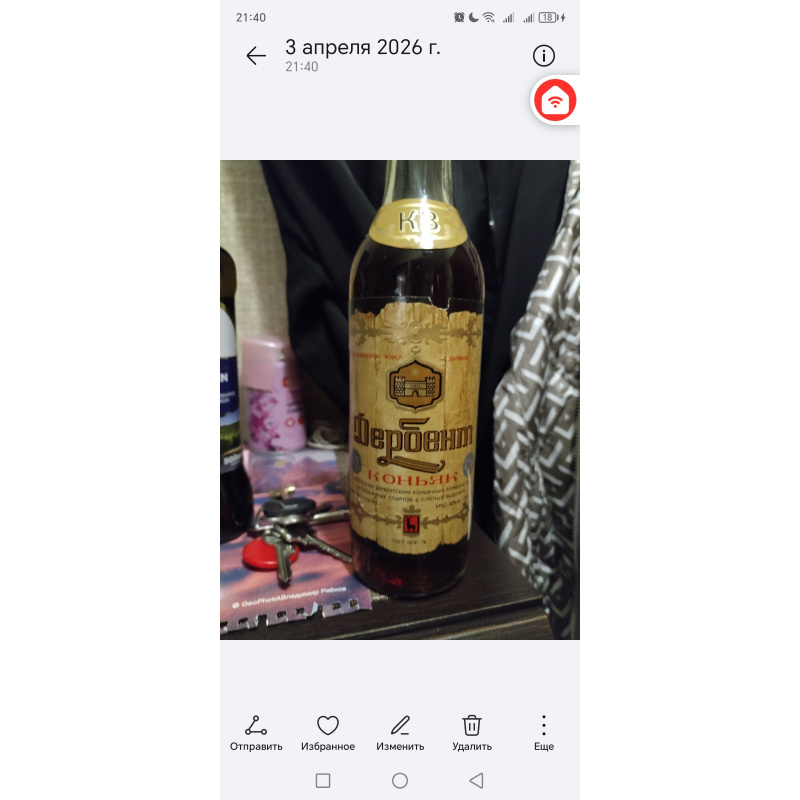Share this photo via Отправить
This screenshot has height=800, width=800.
(x=256, y=732)
